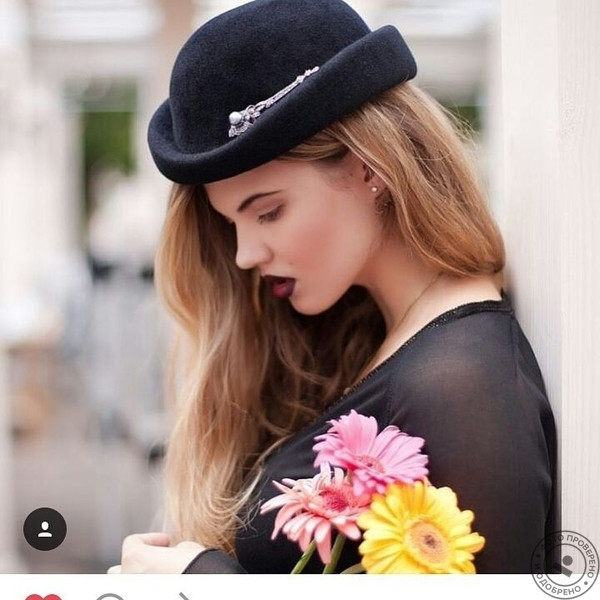Unlike the post with the red heart

coord(43,597)
